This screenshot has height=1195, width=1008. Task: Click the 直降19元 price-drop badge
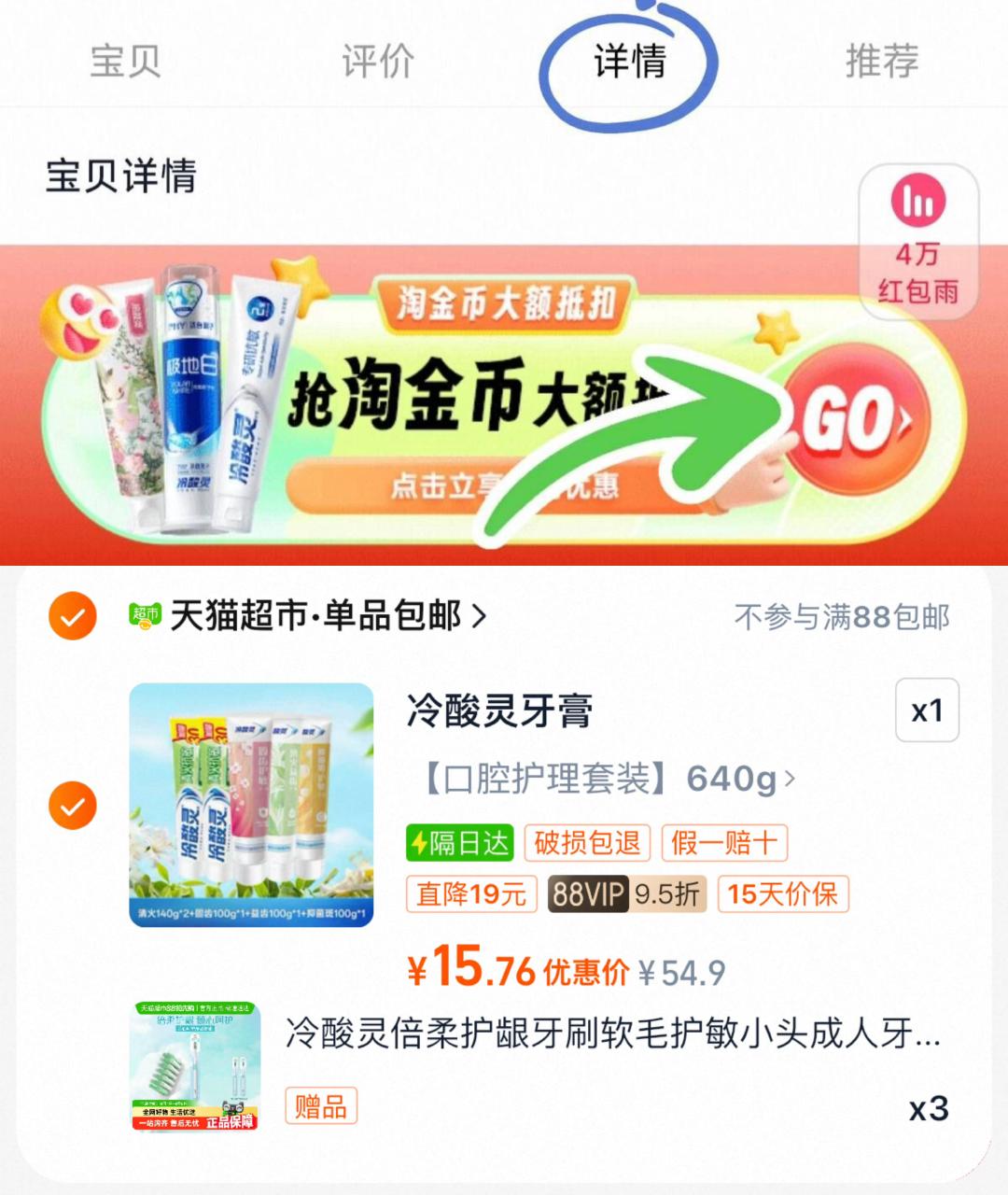pos(471,895)
